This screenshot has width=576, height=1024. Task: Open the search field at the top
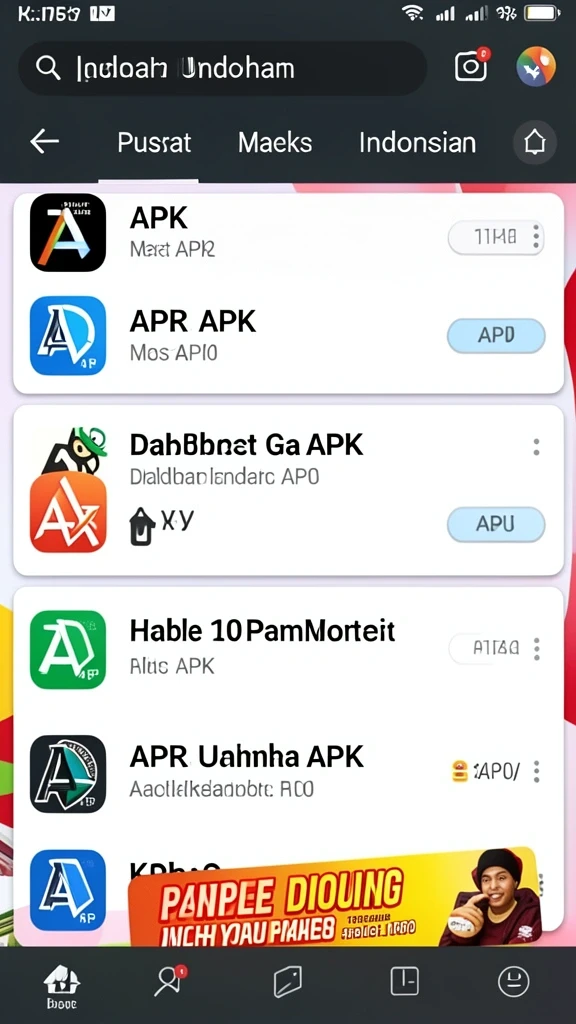pos(222,68)
